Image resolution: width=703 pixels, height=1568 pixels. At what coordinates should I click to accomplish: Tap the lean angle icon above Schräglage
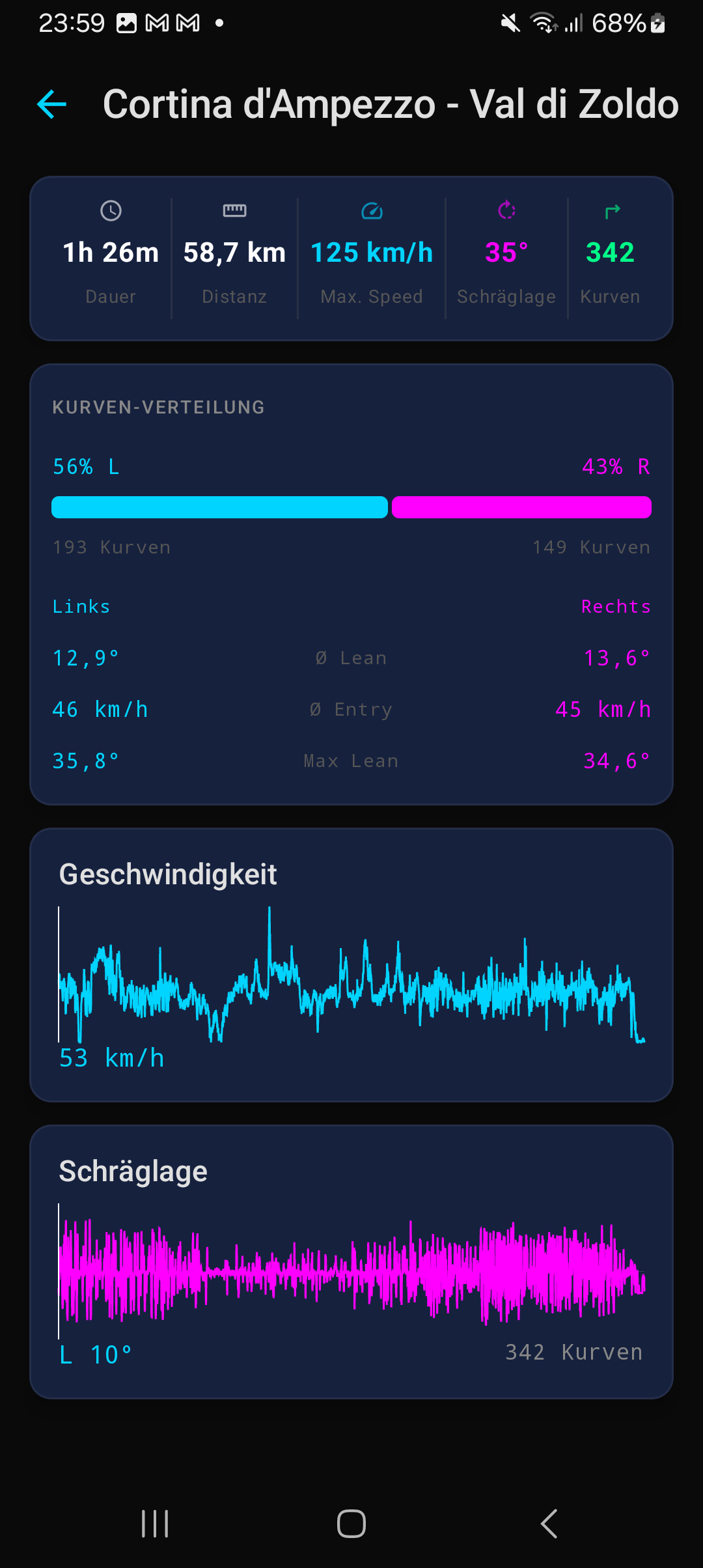tap(506, 210)
